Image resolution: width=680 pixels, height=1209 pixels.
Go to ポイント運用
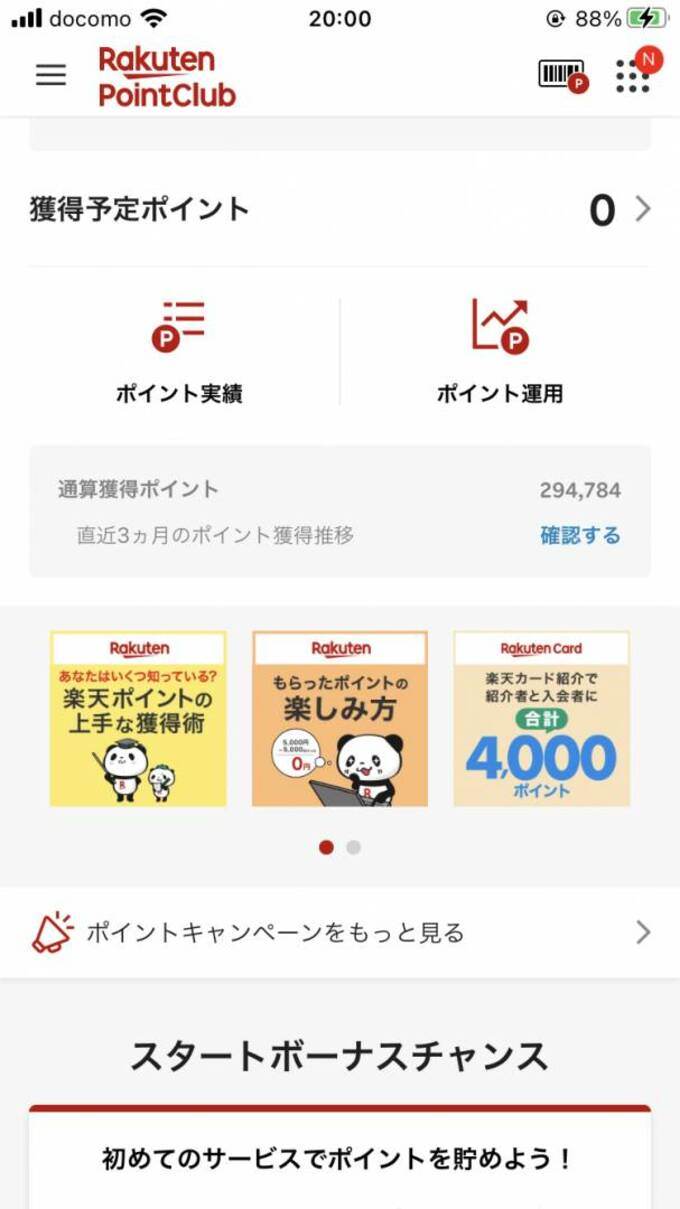499,352
